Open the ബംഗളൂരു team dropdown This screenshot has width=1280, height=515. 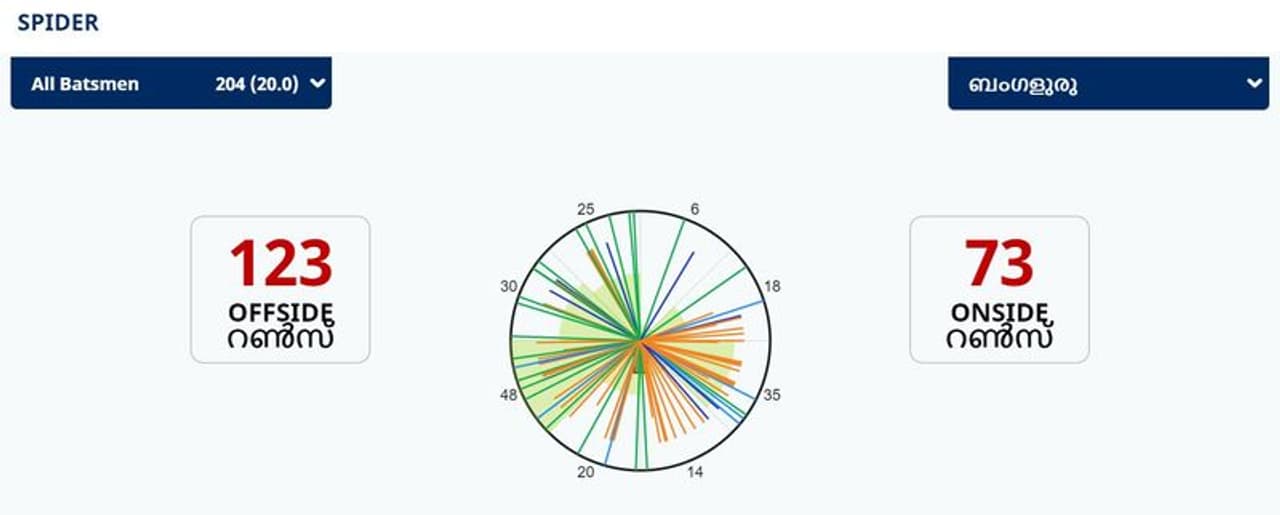tap(1107, 84)
